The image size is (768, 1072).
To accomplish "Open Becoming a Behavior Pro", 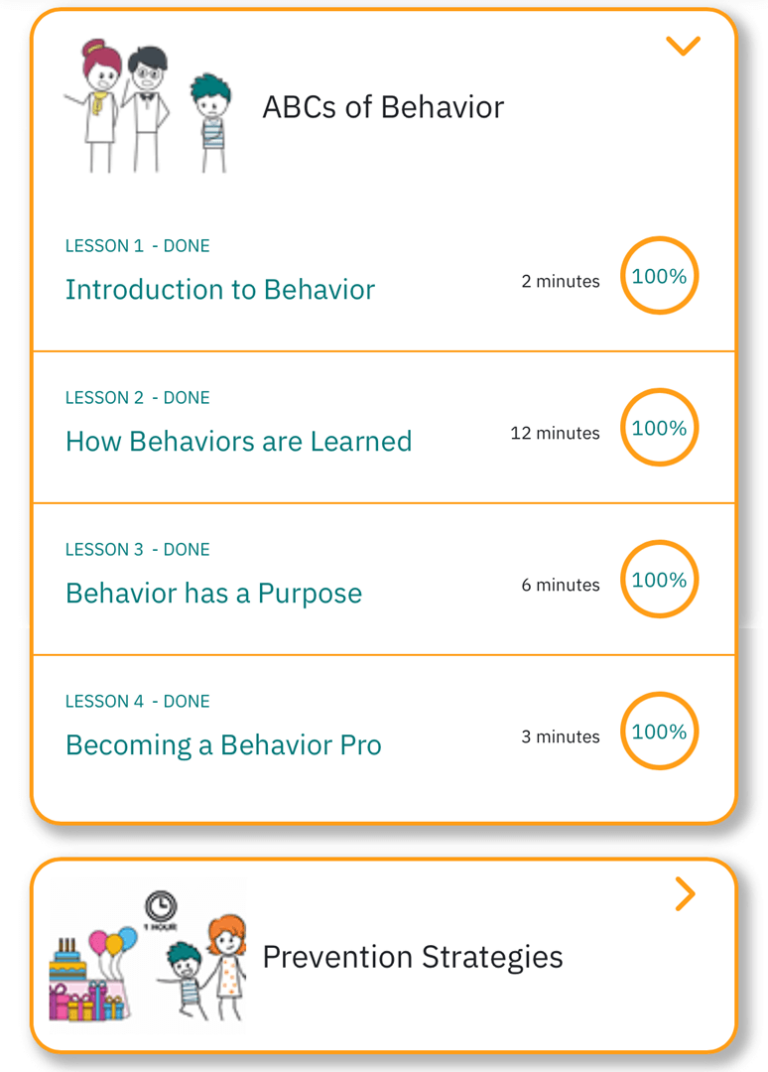I will (222, 745).
